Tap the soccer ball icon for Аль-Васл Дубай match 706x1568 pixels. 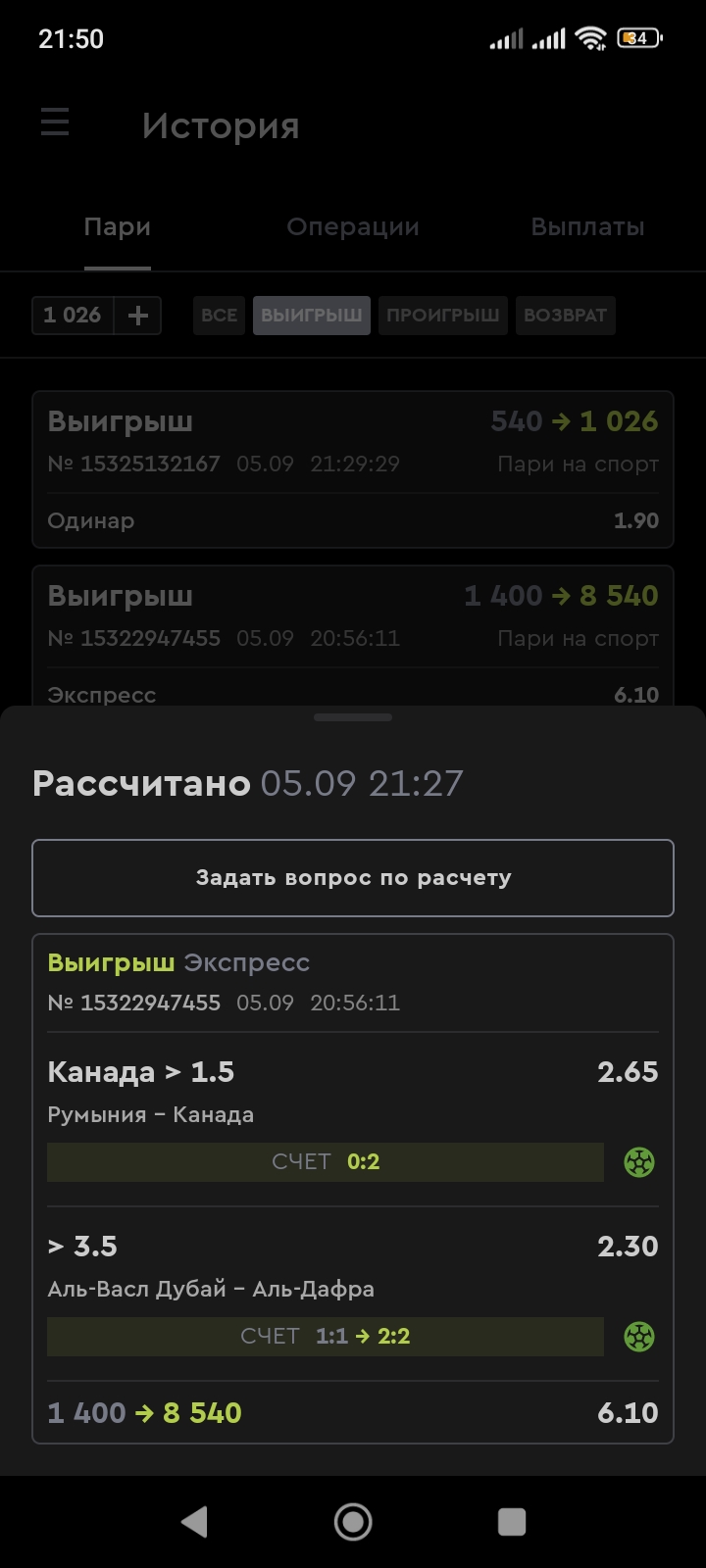click(639, 1336)
